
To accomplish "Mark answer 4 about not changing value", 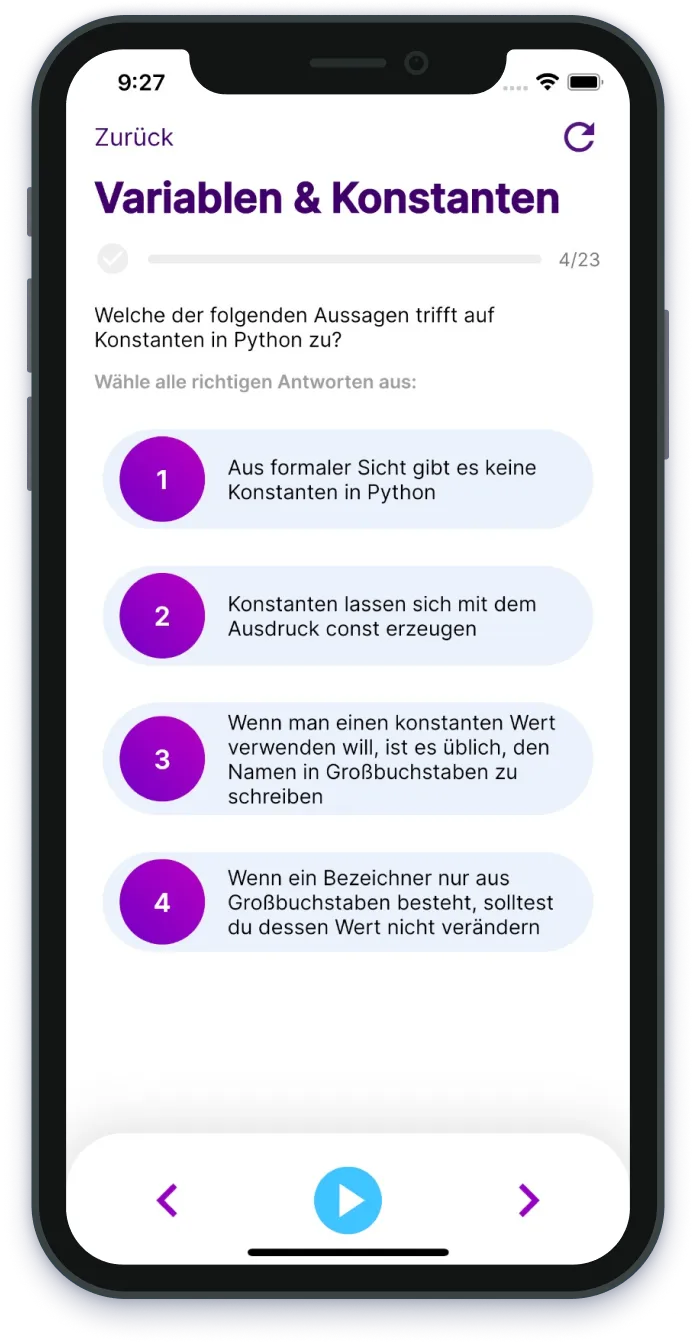I will pos(347,902).
